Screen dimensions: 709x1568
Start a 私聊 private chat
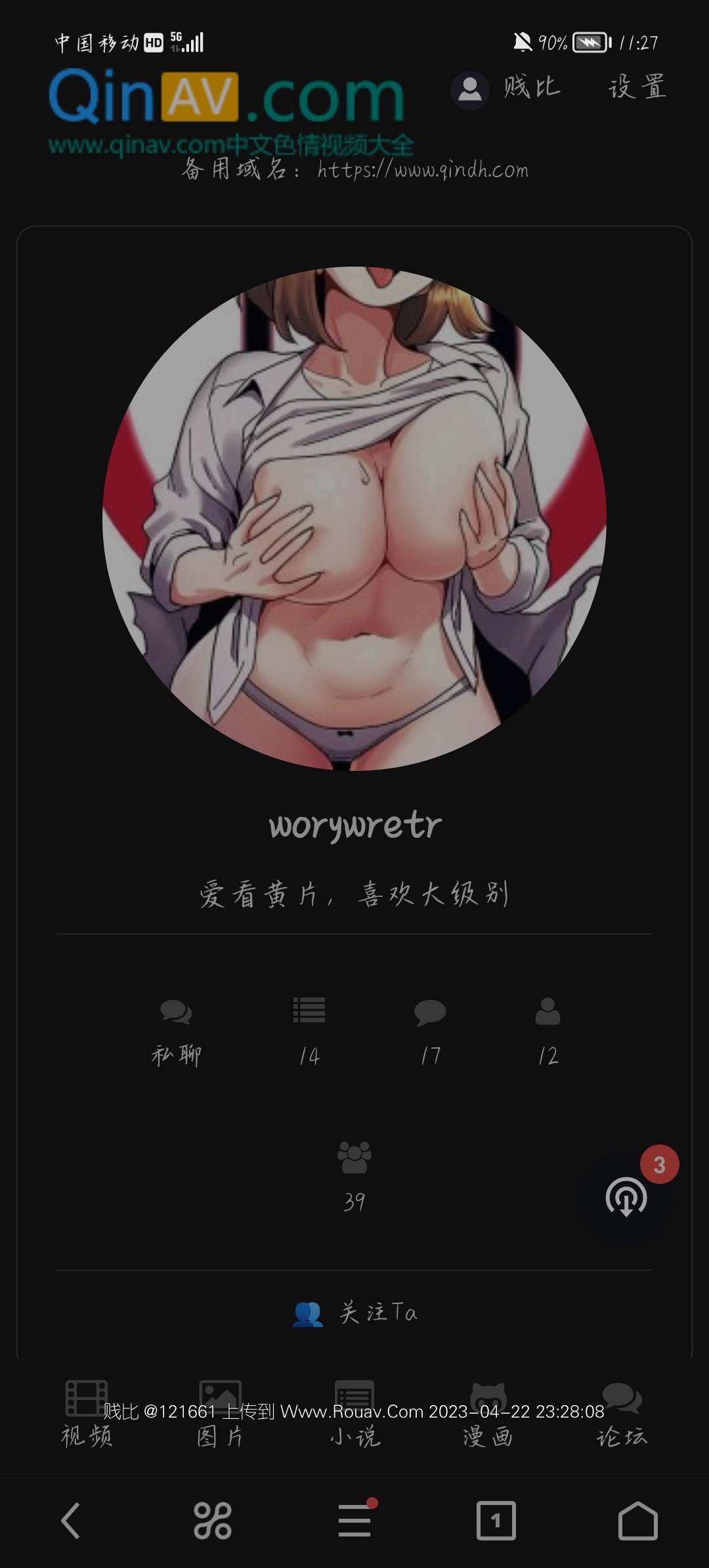click(176, 1031)
